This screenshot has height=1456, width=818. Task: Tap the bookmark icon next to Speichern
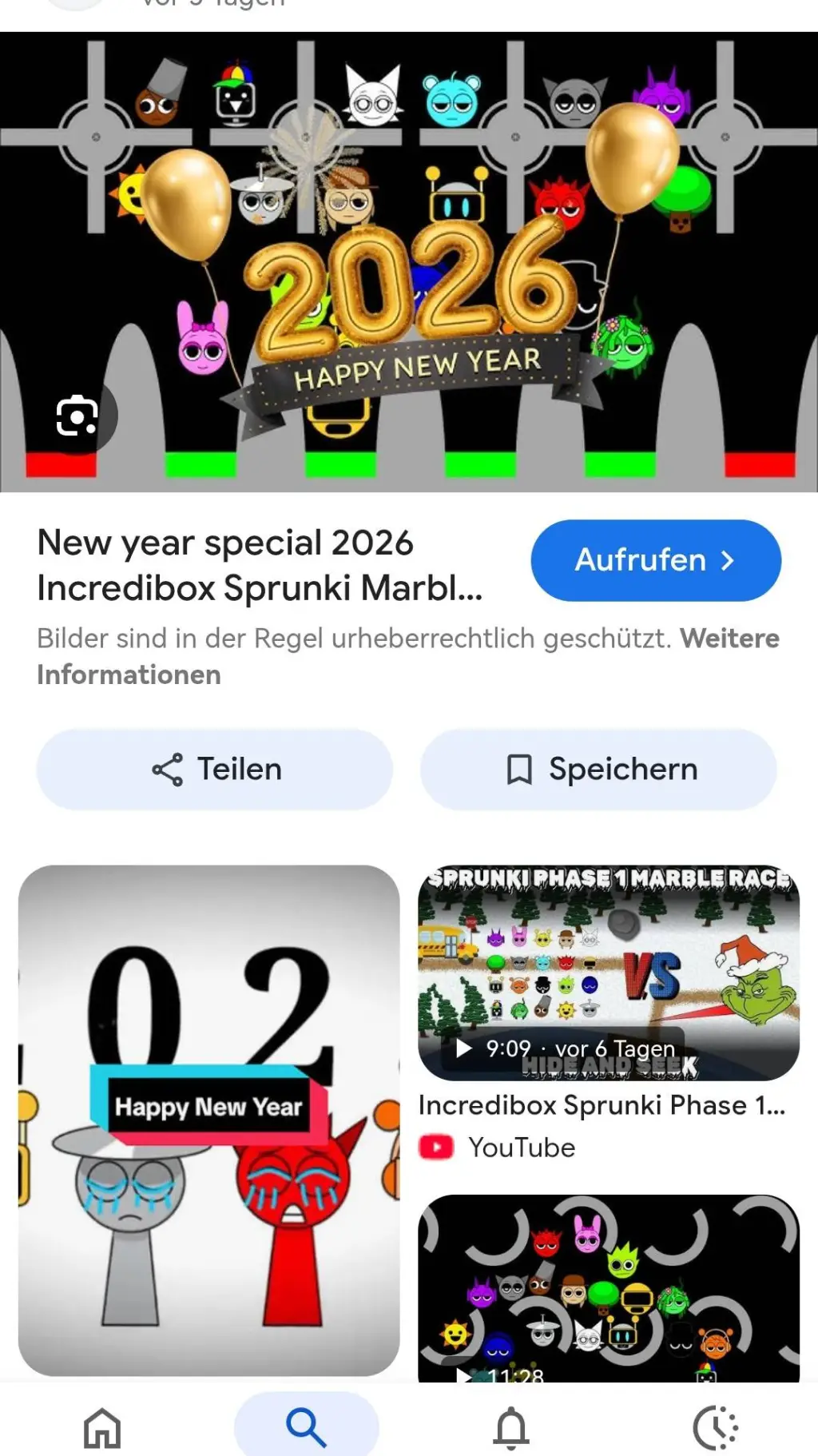[x=521, y=768]
